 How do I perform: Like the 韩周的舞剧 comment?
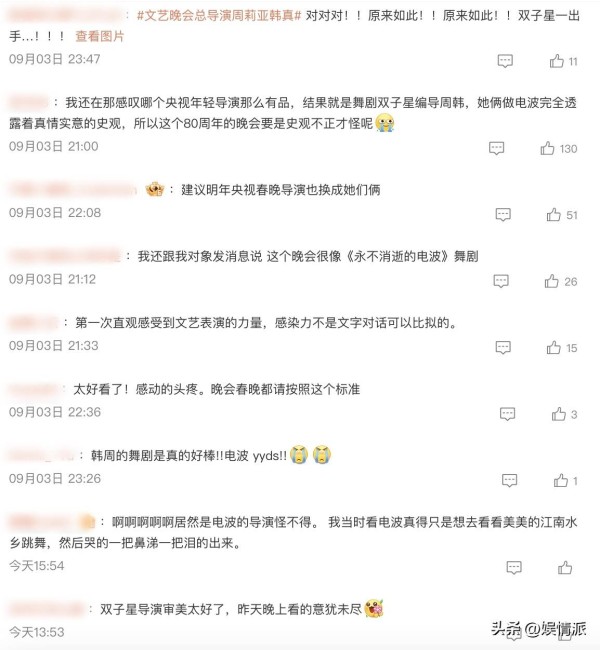[558, 481]
